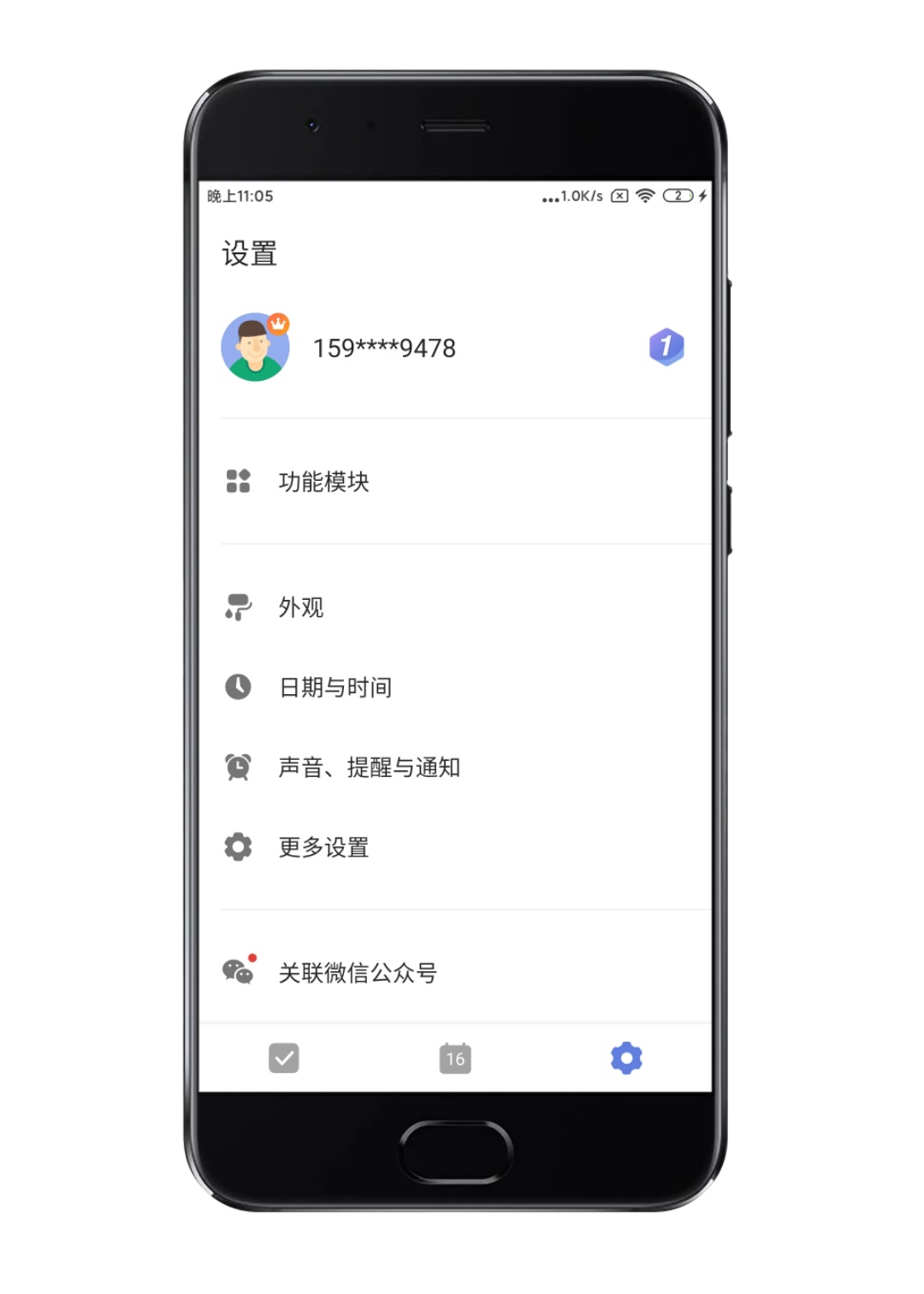This screenshot has width=924, height=1294.
Task: Open 关联微信公众号
Action: 357,973
